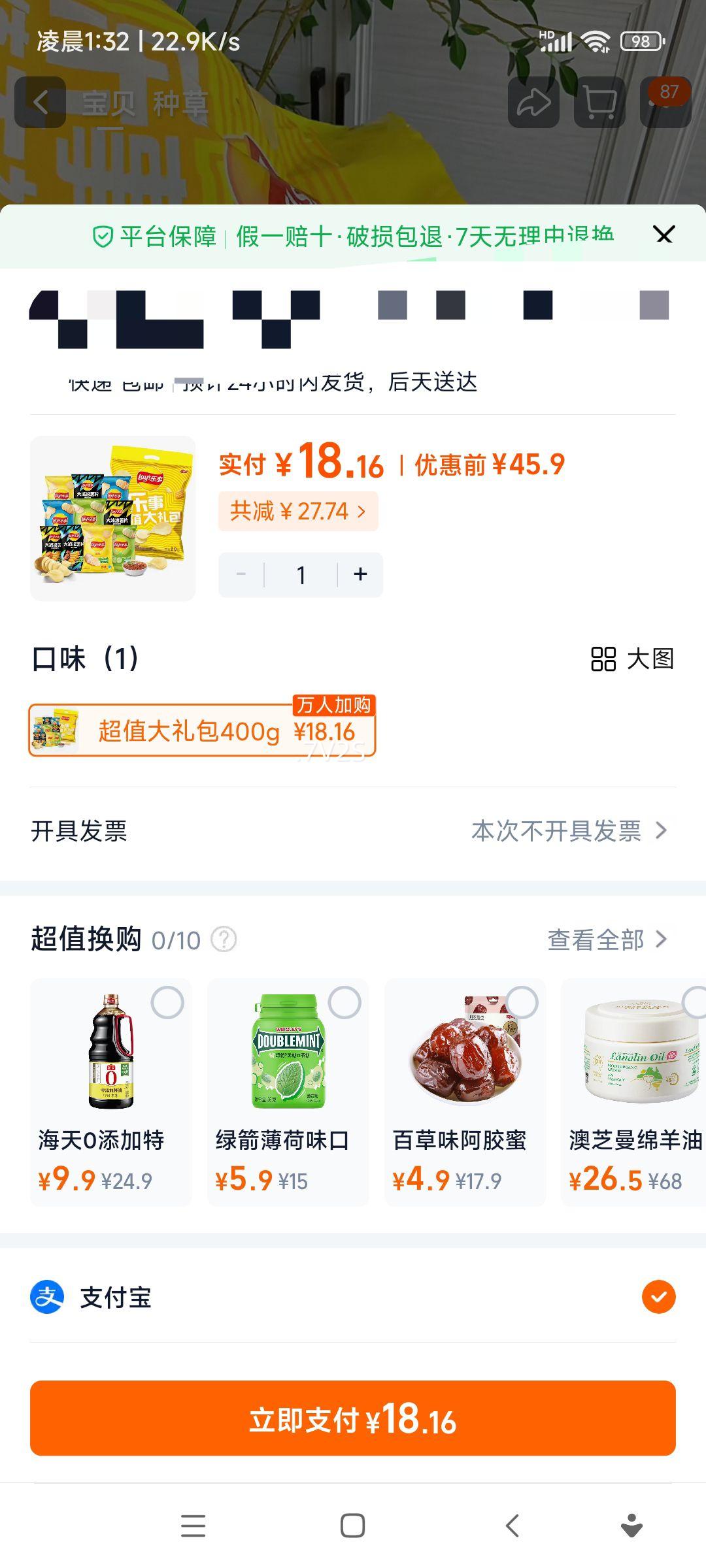
Task: Close the 平台保障 banner with the X
Action: (x=665, y=235)
